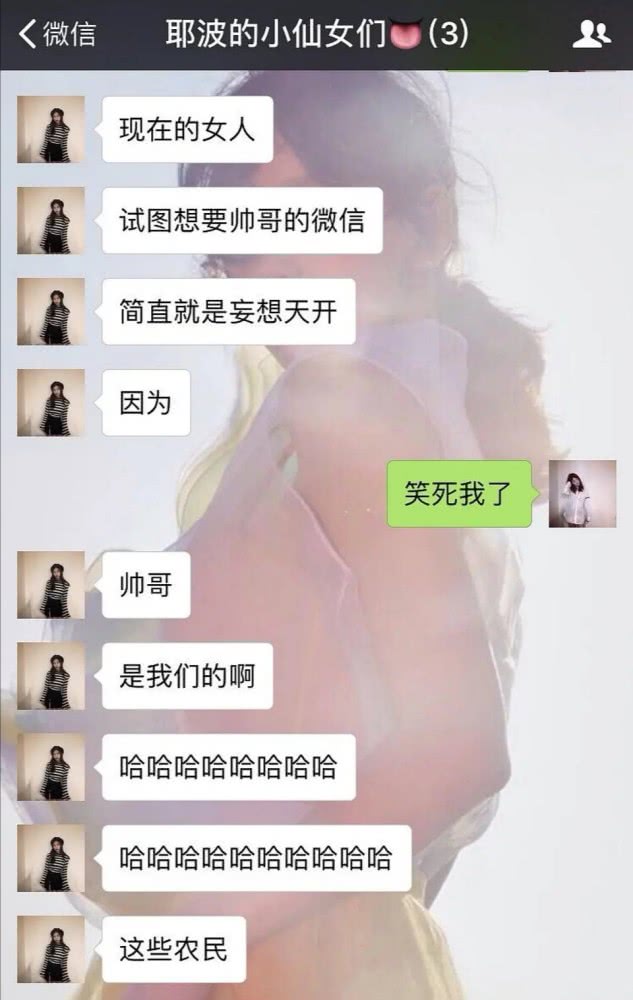View profile from avatar beside "因为"

pos(51,402)
